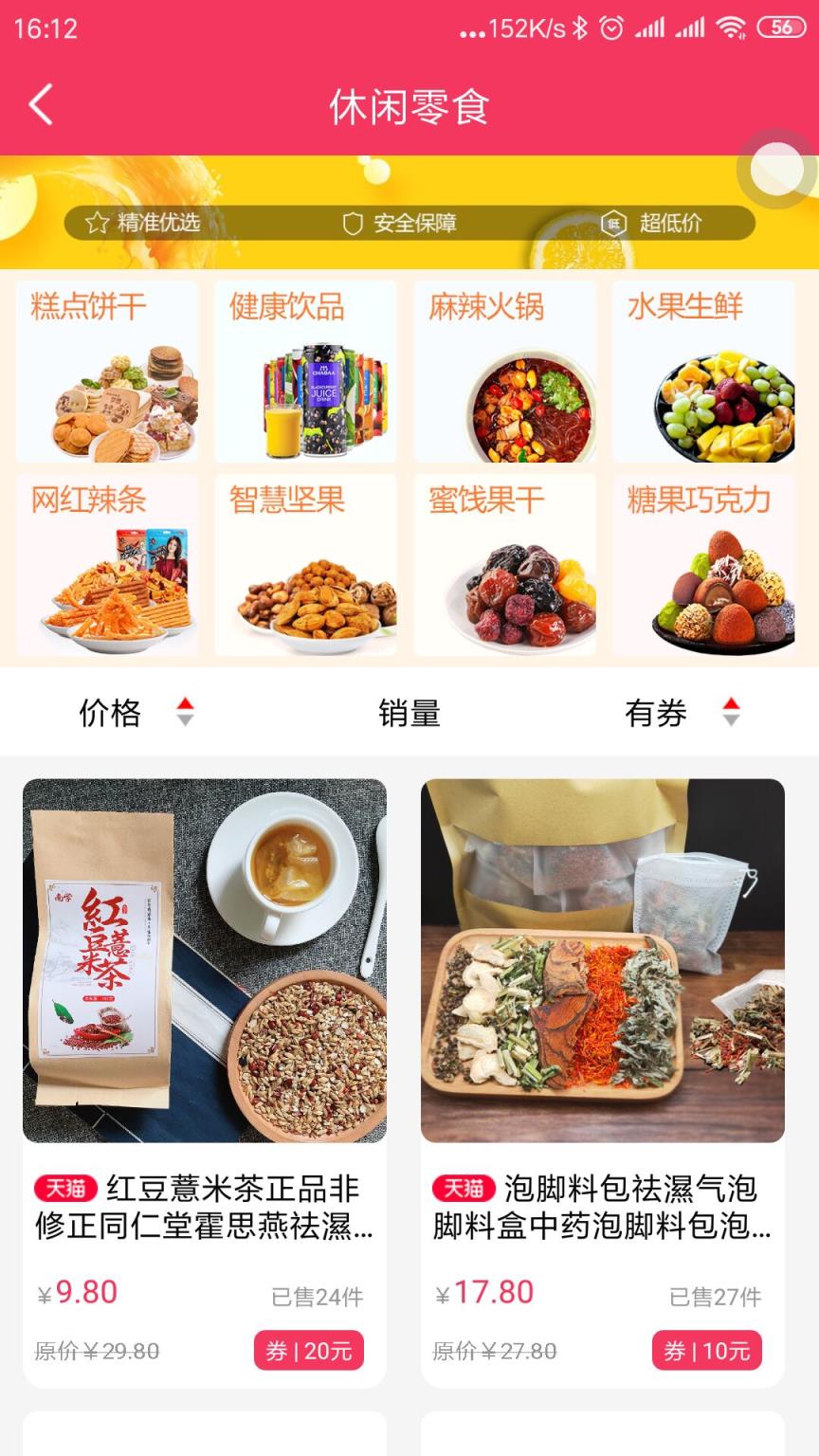Image resolution: width=819 pixels, height=1456 pixels.
Task: Open the 健康饮品 category
Action: [x=305, y=370]
